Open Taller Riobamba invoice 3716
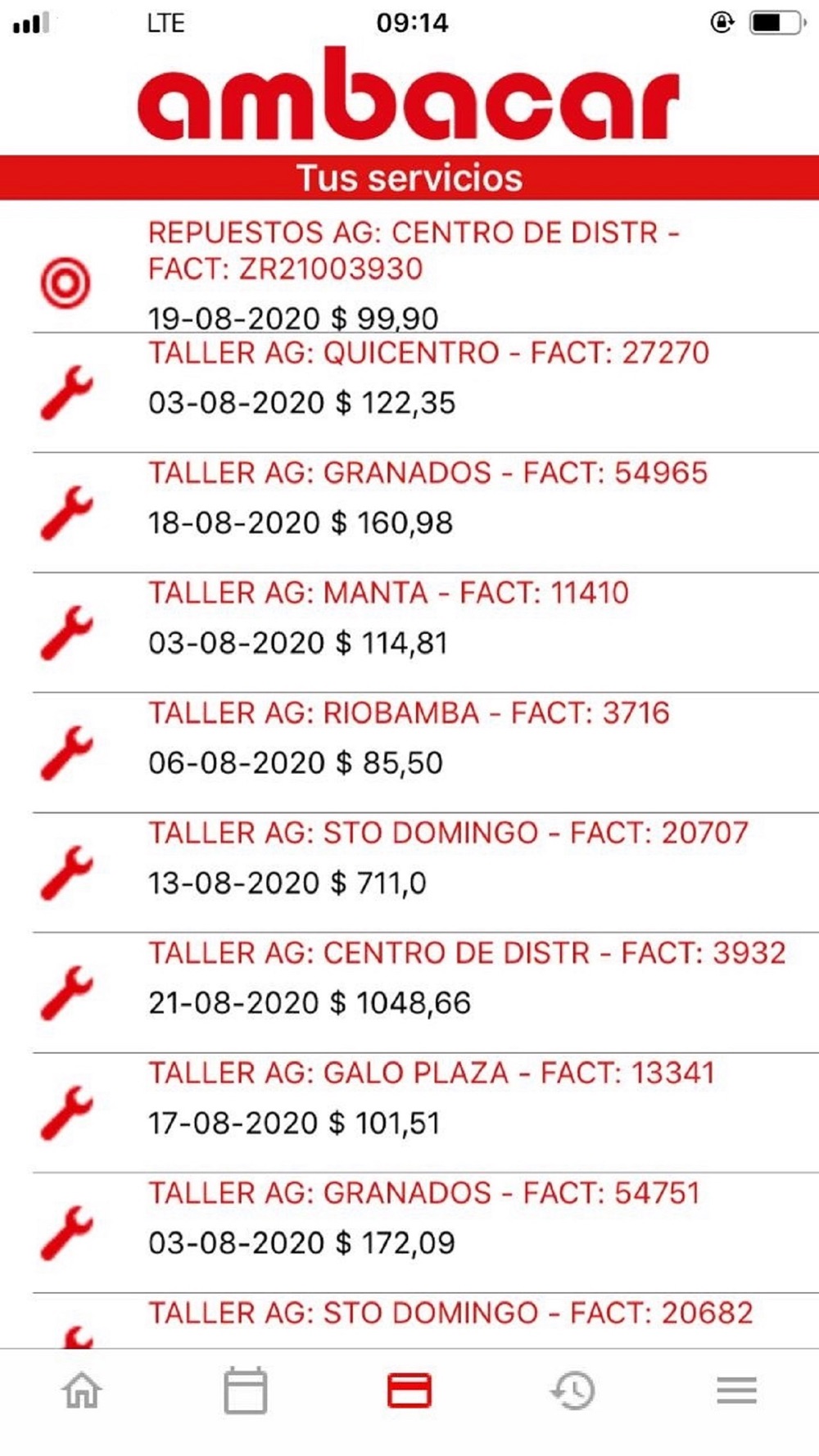This screenshot has width=819, height=1456. pyautogui.click(x=409, y=738)
